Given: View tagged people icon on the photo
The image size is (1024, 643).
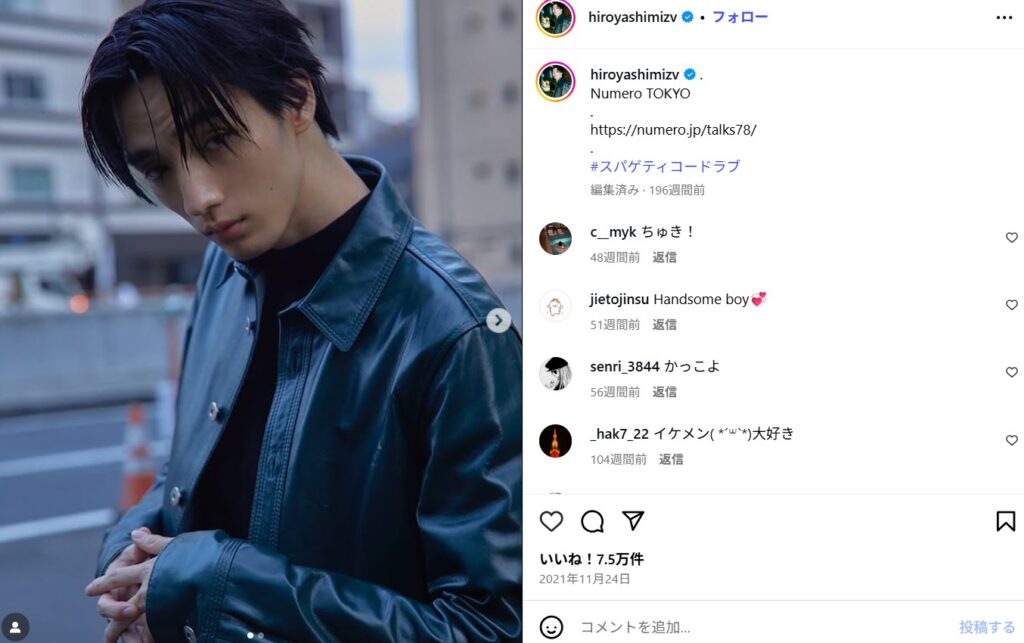Looking at the screenshot, I should (15, 627).
